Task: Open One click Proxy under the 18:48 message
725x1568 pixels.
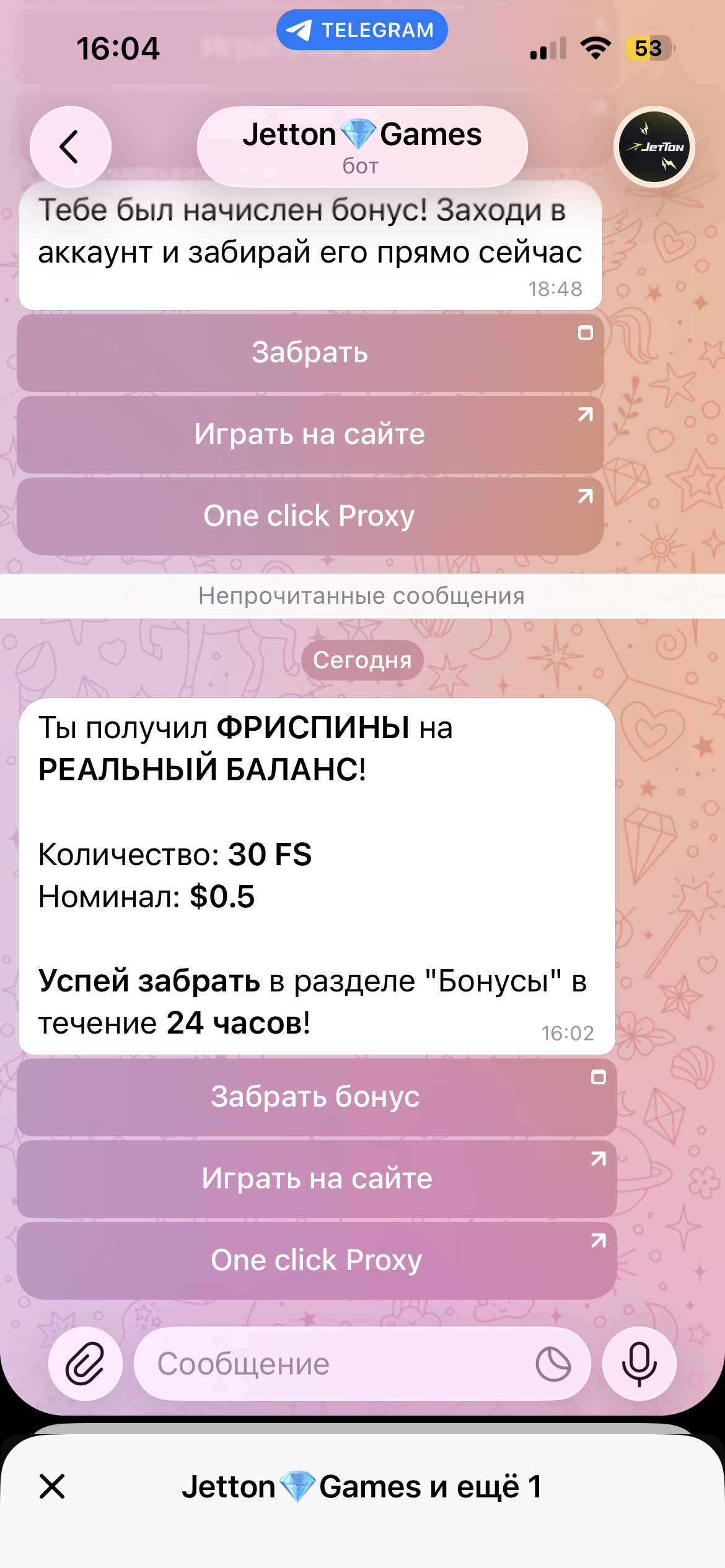Action: (x=310, y=516)
